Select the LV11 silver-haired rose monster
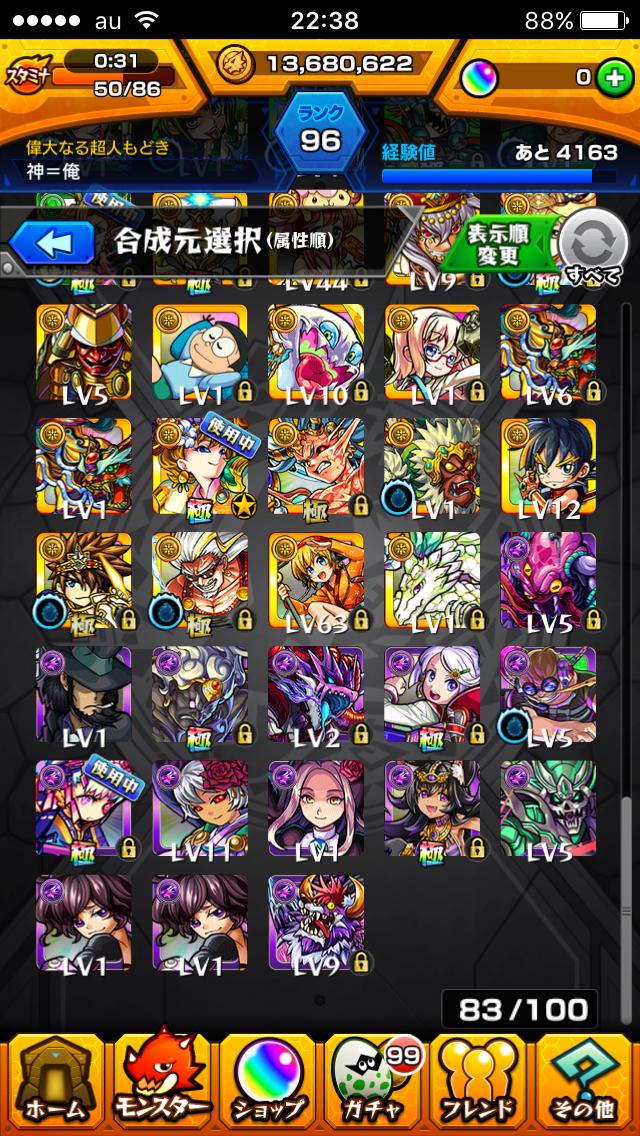 [x=200, y=808]
